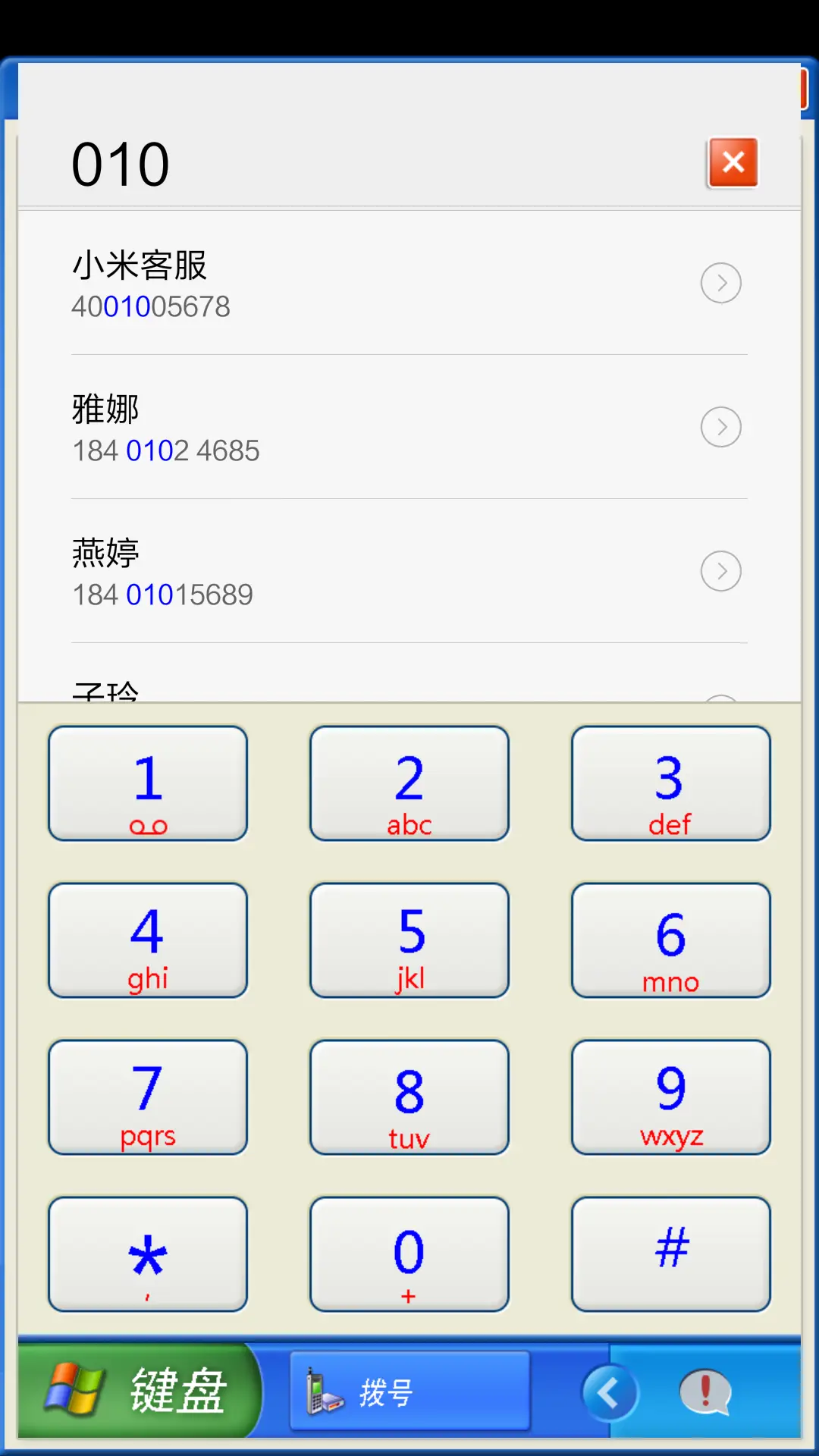Image resolution: width=819 pixels, height=1456 pixels.
Task: Place the call with 拨号
Action: (409, 1392)
